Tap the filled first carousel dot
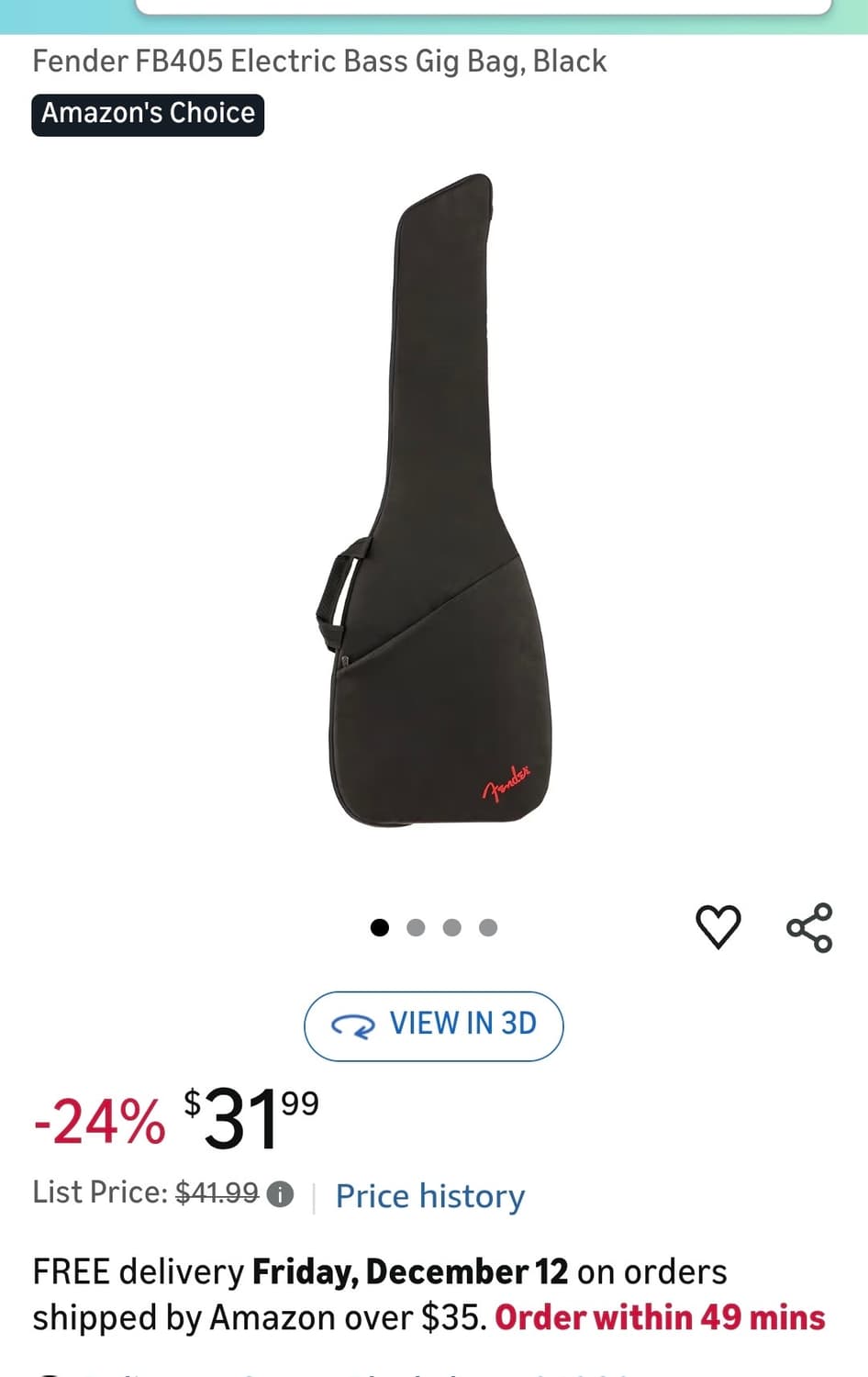 [379, 927]
